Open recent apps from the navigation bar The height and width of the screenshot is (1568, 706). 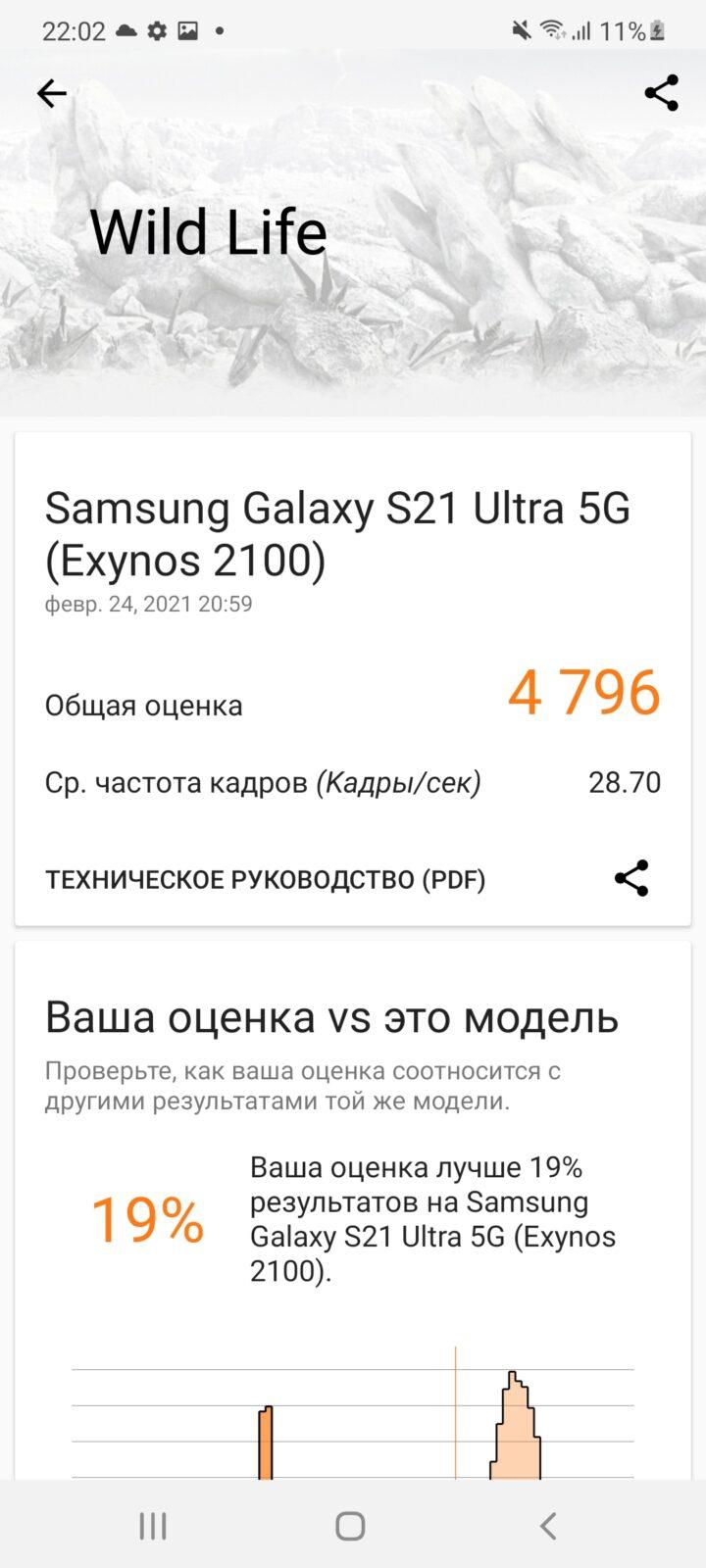point(153,1525)
